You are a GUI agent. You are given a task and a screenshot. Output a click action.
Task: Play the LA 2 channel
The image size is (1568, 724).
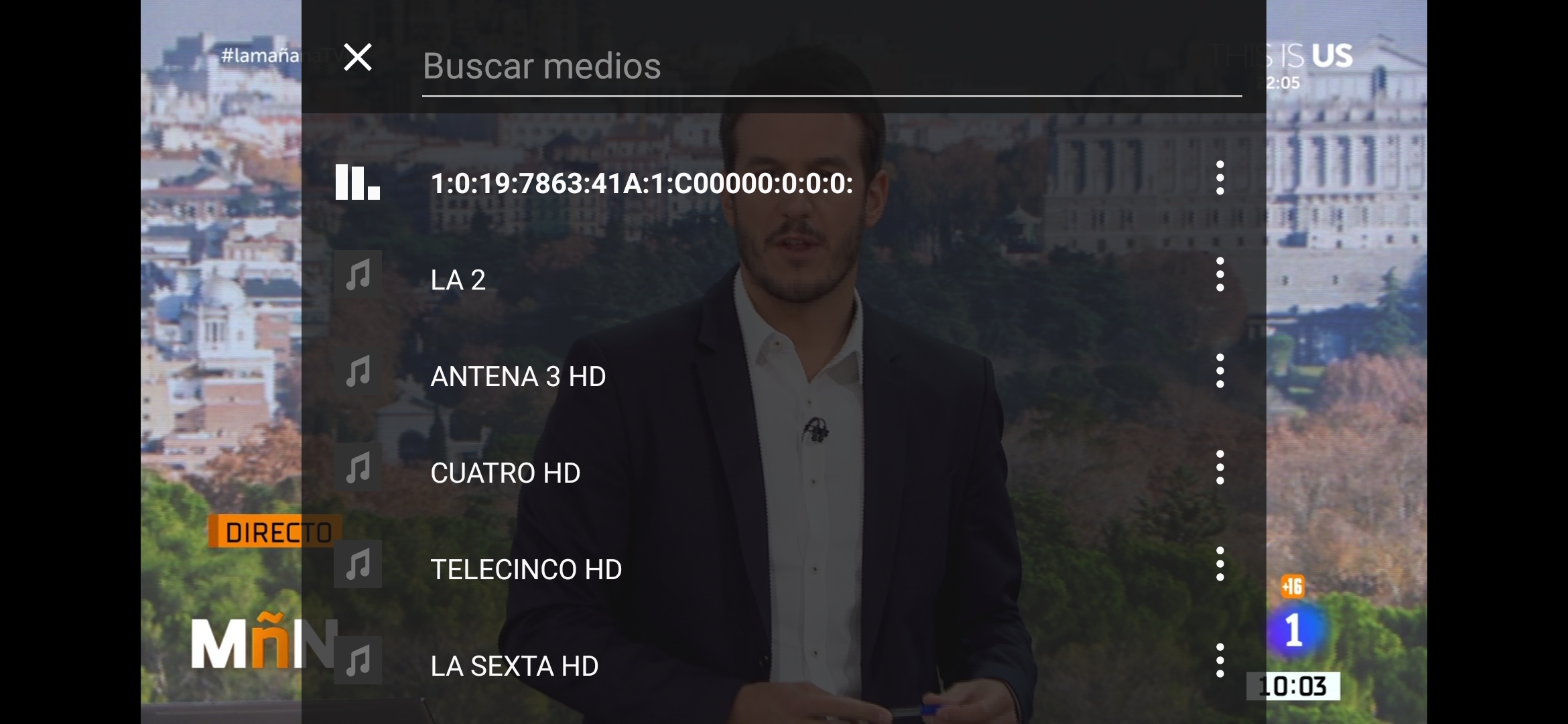(458, 280)
